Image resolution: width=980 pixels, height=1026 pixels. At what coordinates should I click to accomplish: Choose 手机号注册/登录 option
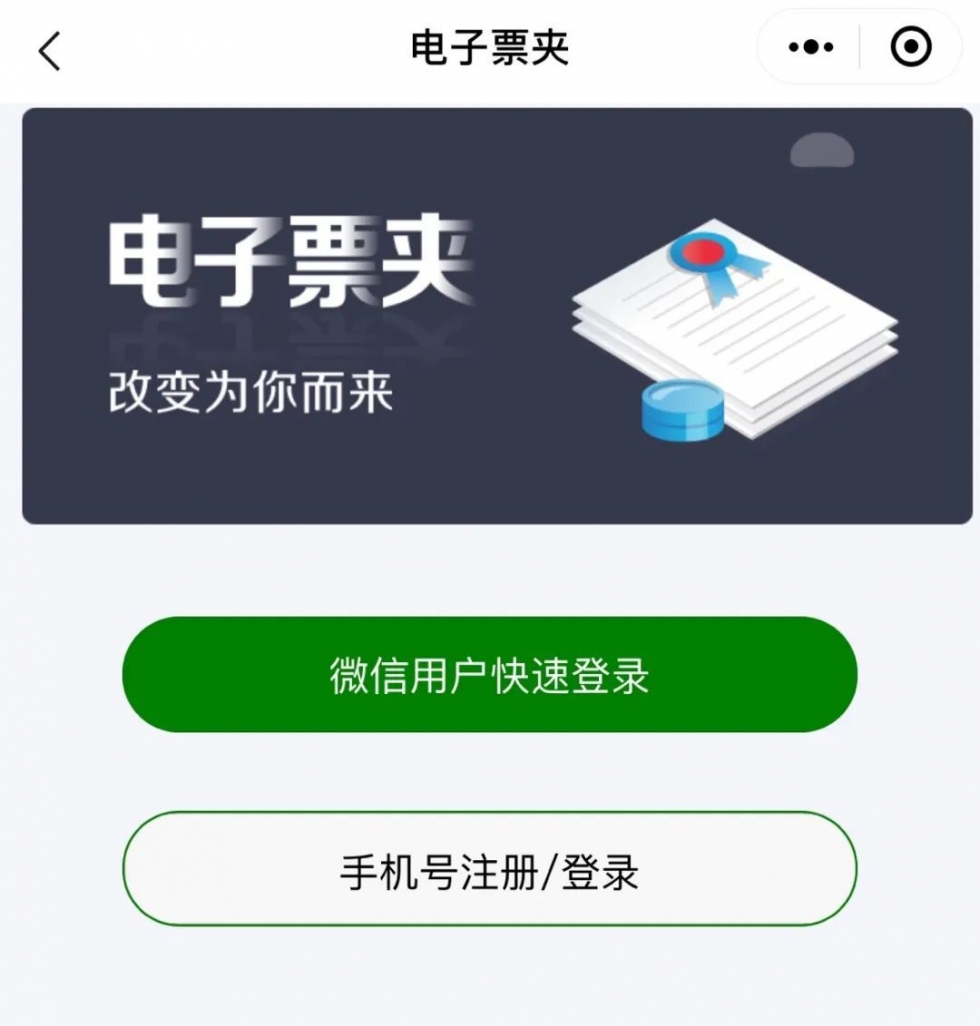click(x=489, y=869)
